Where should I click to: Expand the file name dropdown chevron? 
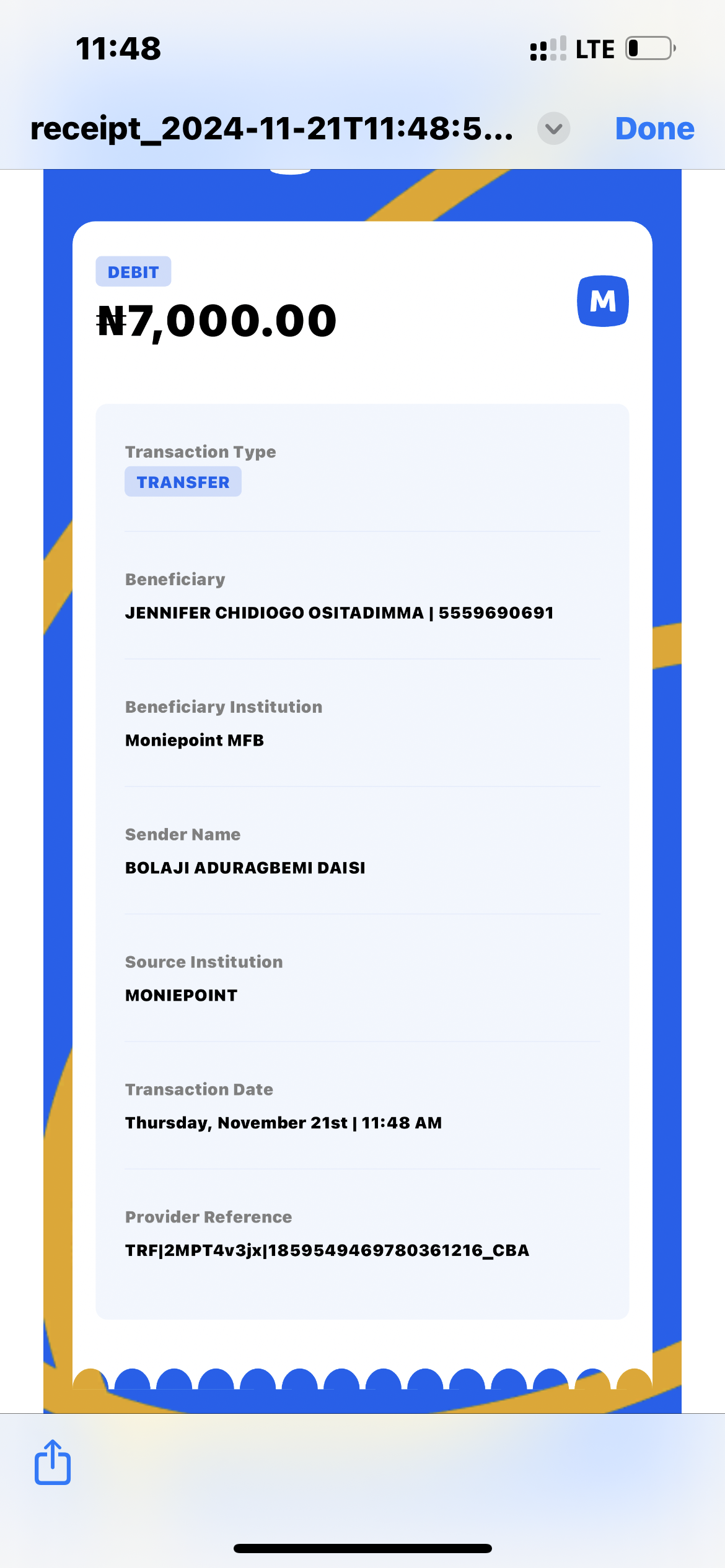tap(553, 129)
